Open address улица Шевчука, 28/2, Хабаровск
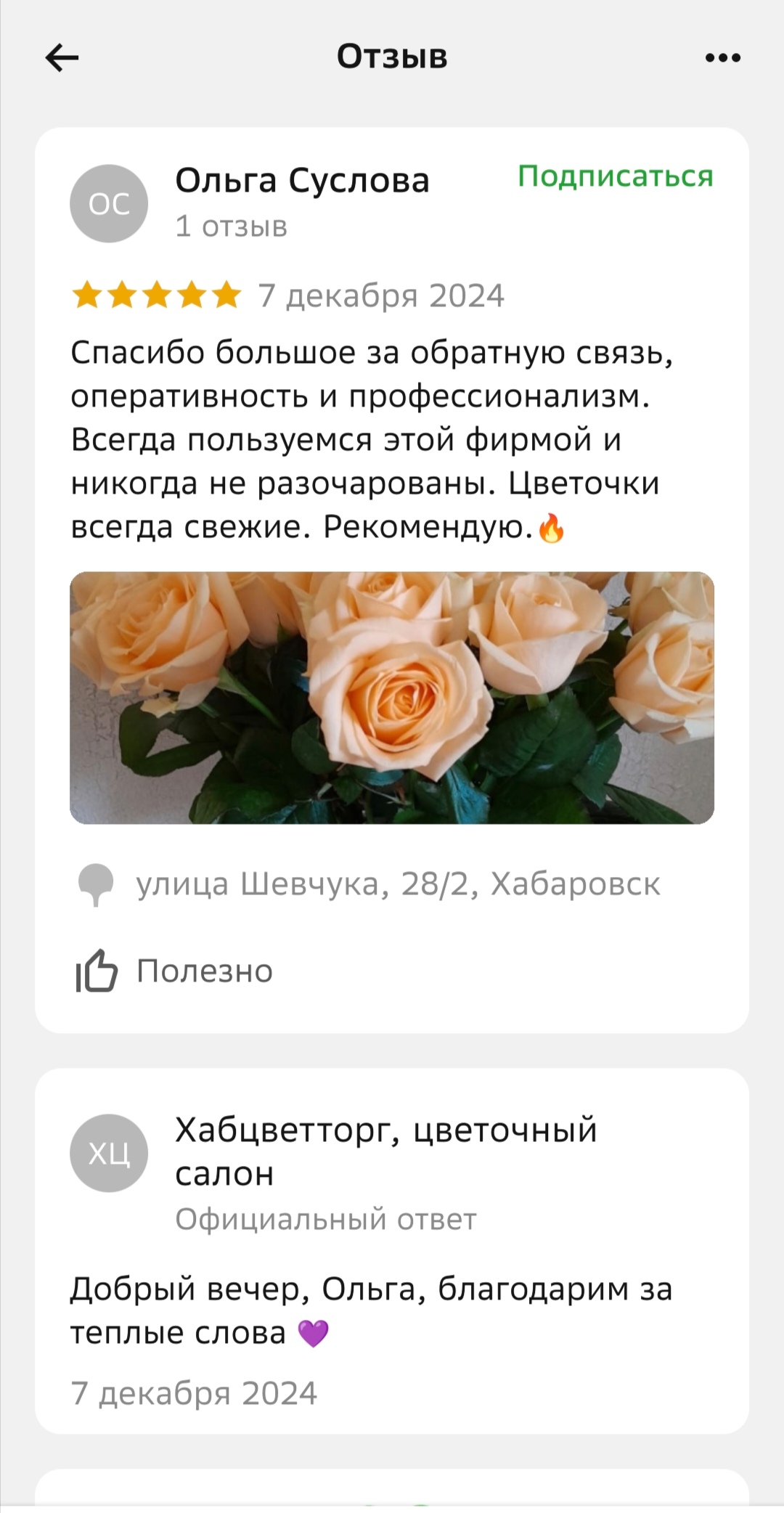This screenshot has height=1513, width=784. [x=397, y=884]
